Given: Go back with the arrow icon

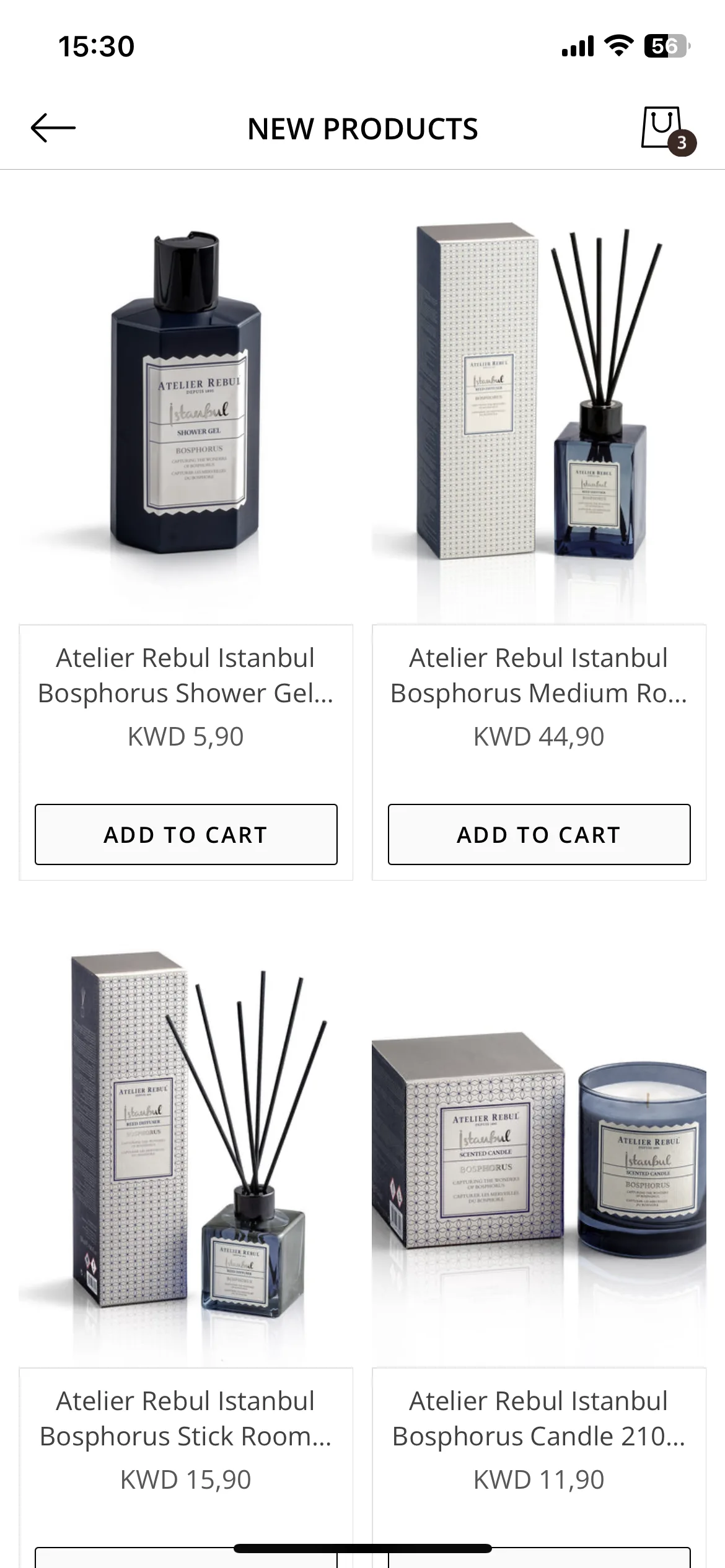Looking at the screenshot, I should [53, 128].
